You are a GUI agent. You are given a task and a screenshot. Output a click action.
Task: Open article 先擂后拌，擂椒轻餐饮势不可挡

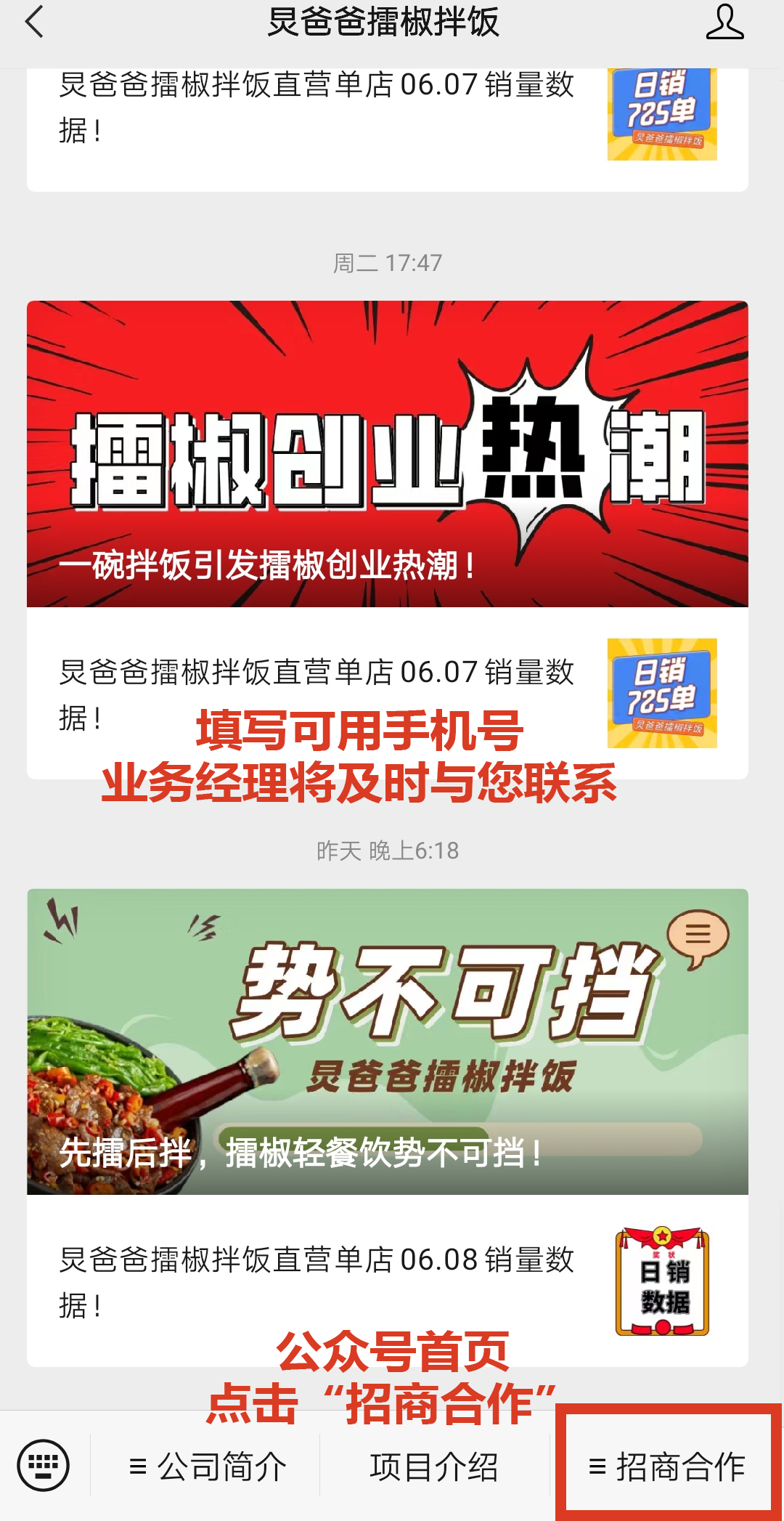tap(387, 1041)
